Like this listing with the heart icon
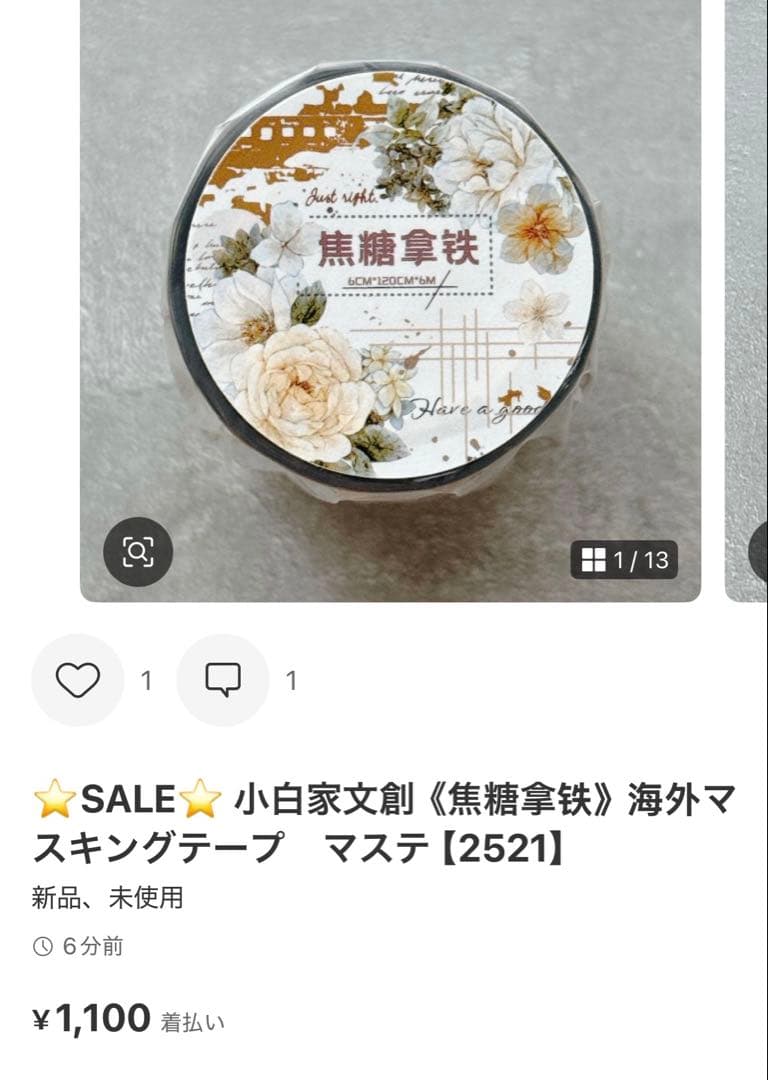The image size is (768, 1080). click(77, 681)
